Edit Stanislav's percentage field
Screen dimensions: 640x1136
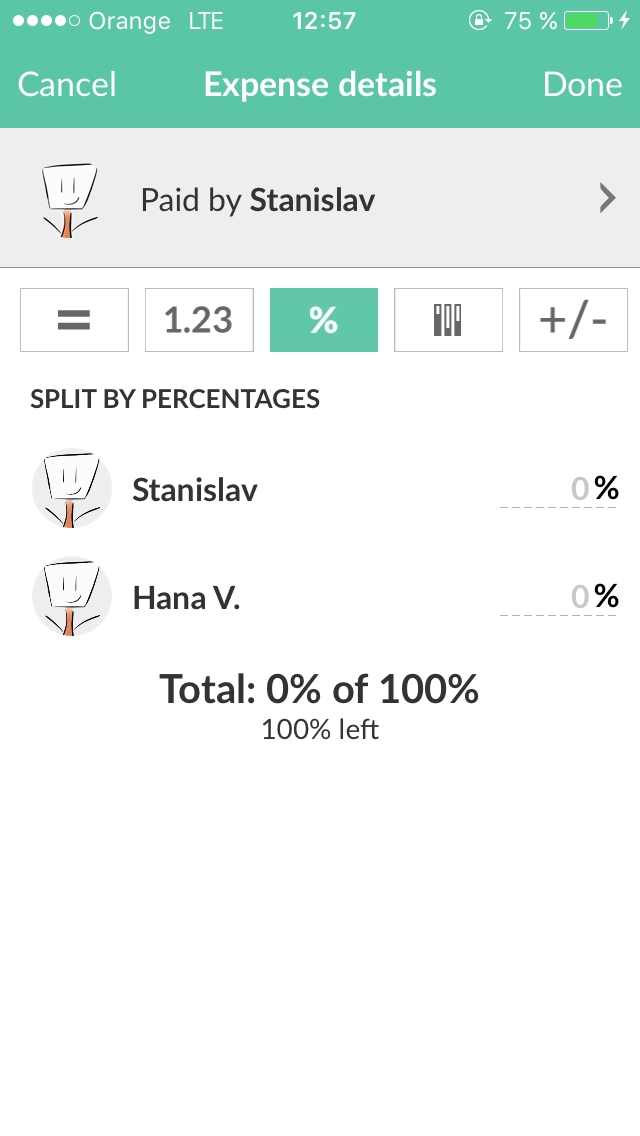click(x=558, y=489)
